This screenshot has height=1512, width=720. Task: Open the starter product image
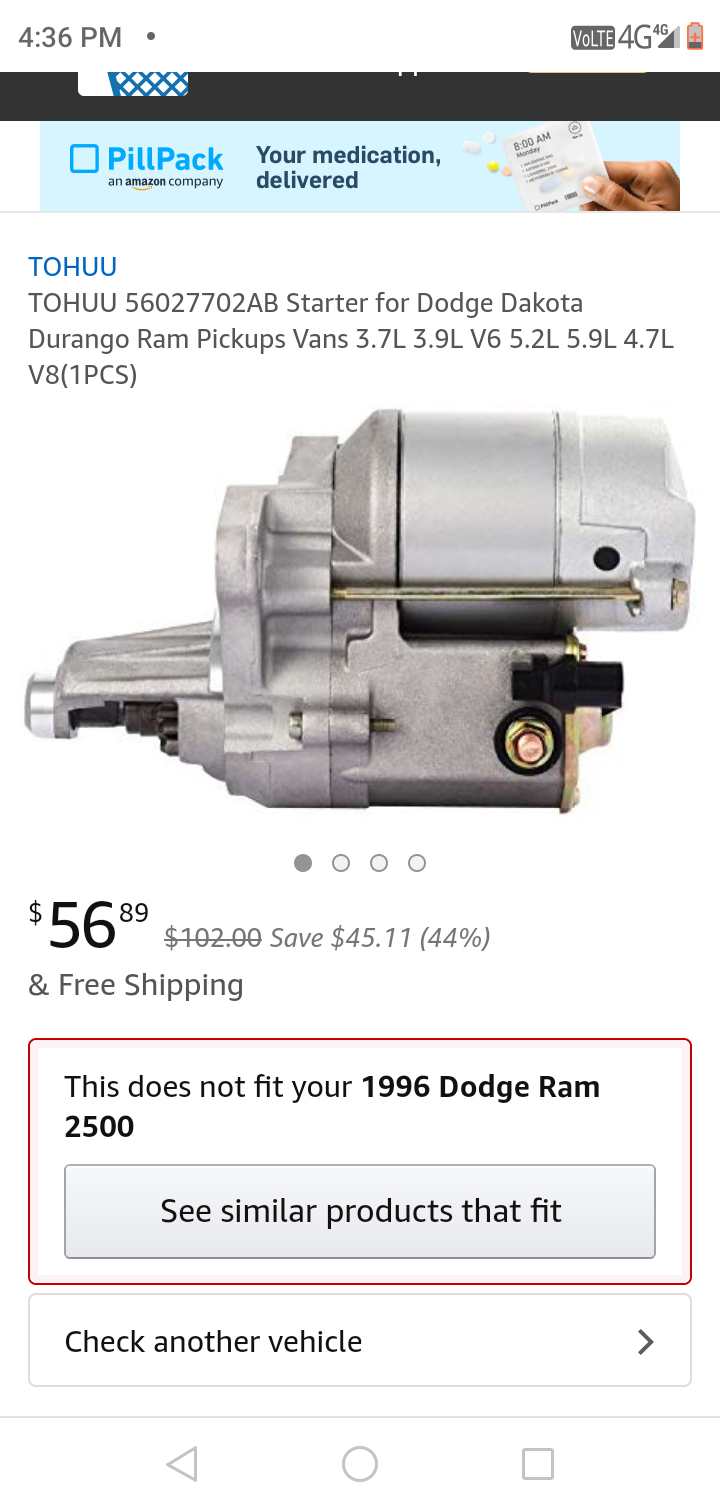point(360,612)
